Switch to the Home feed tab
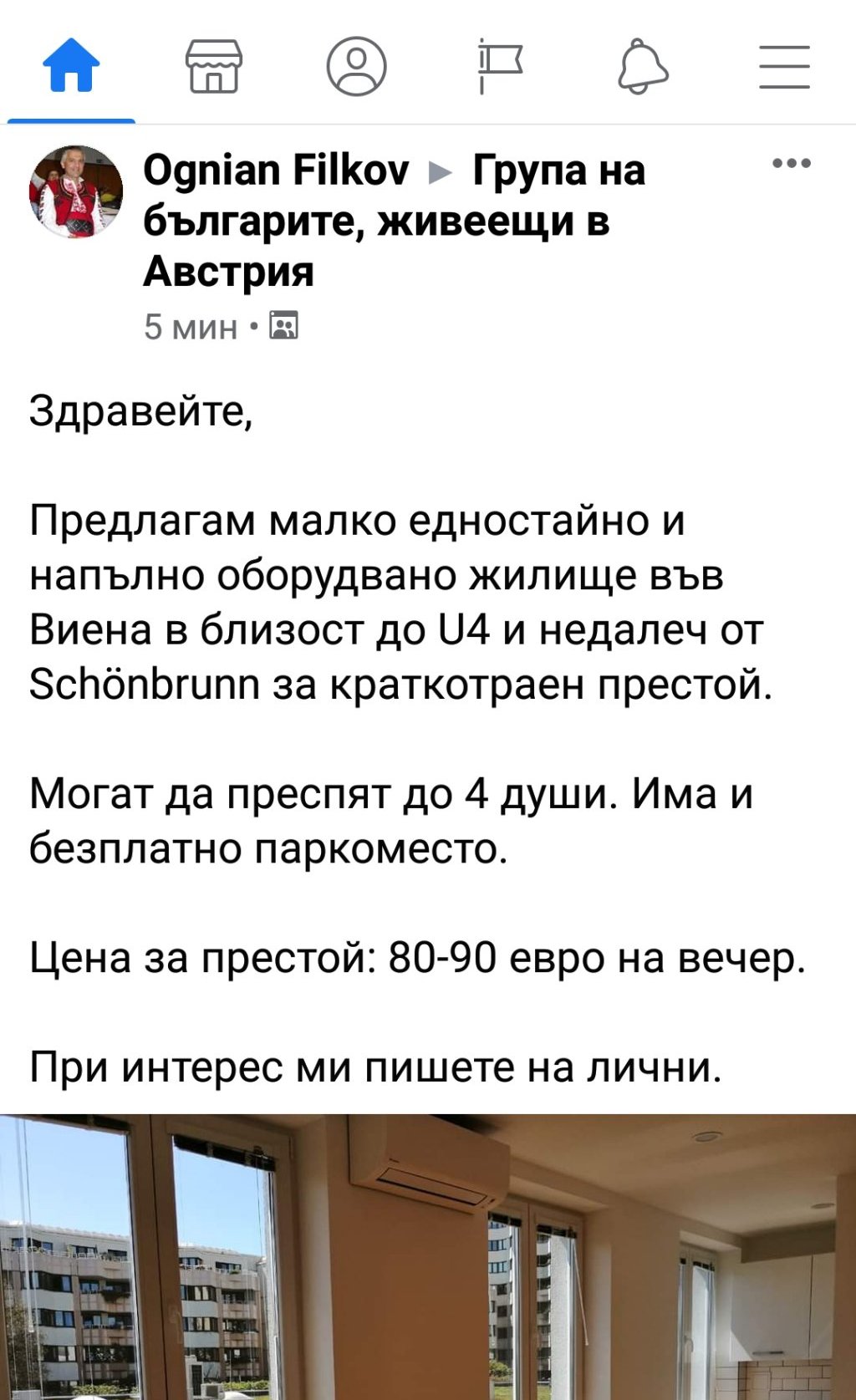Viewport: 856px width, 1400px height. click(x=71, y=65)
